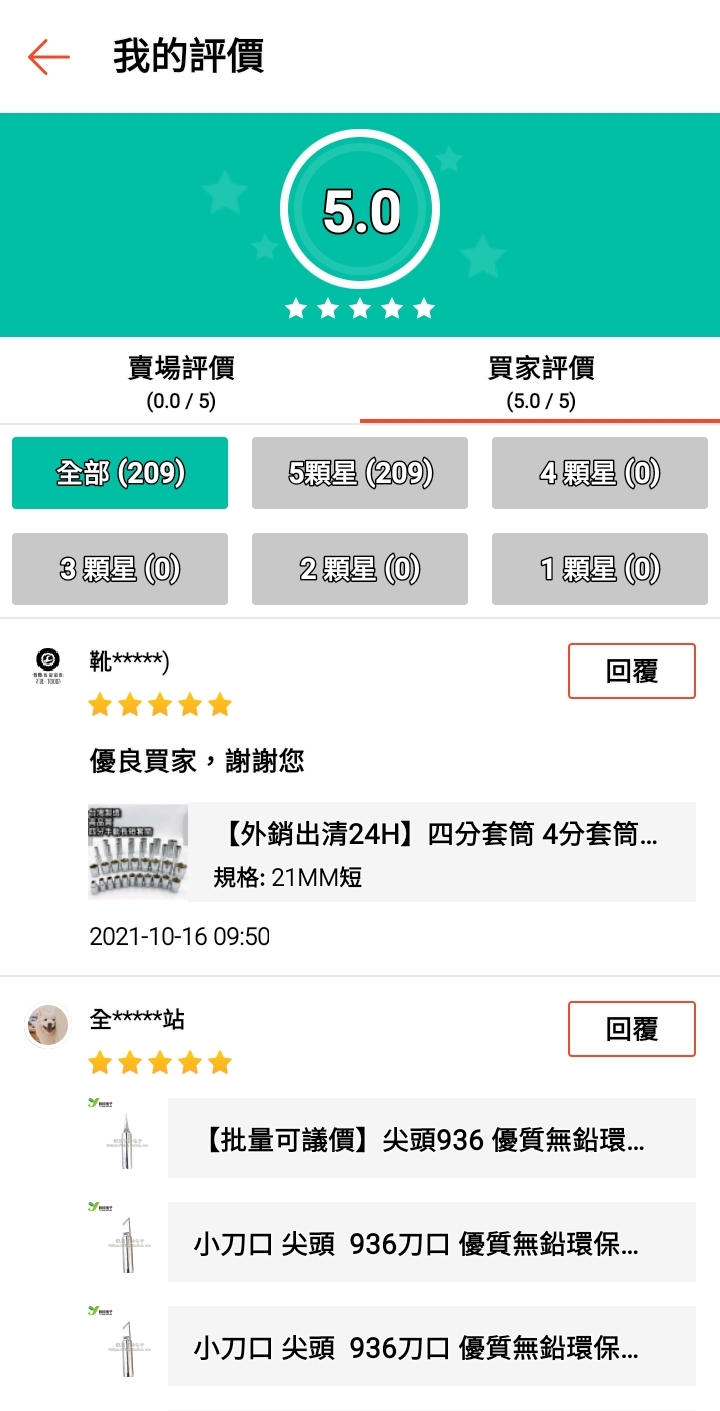This screenshot has width=720, height=1411.
Task: Open the 【批量可議價】尖頭936 product
Action: (425, 1139)
